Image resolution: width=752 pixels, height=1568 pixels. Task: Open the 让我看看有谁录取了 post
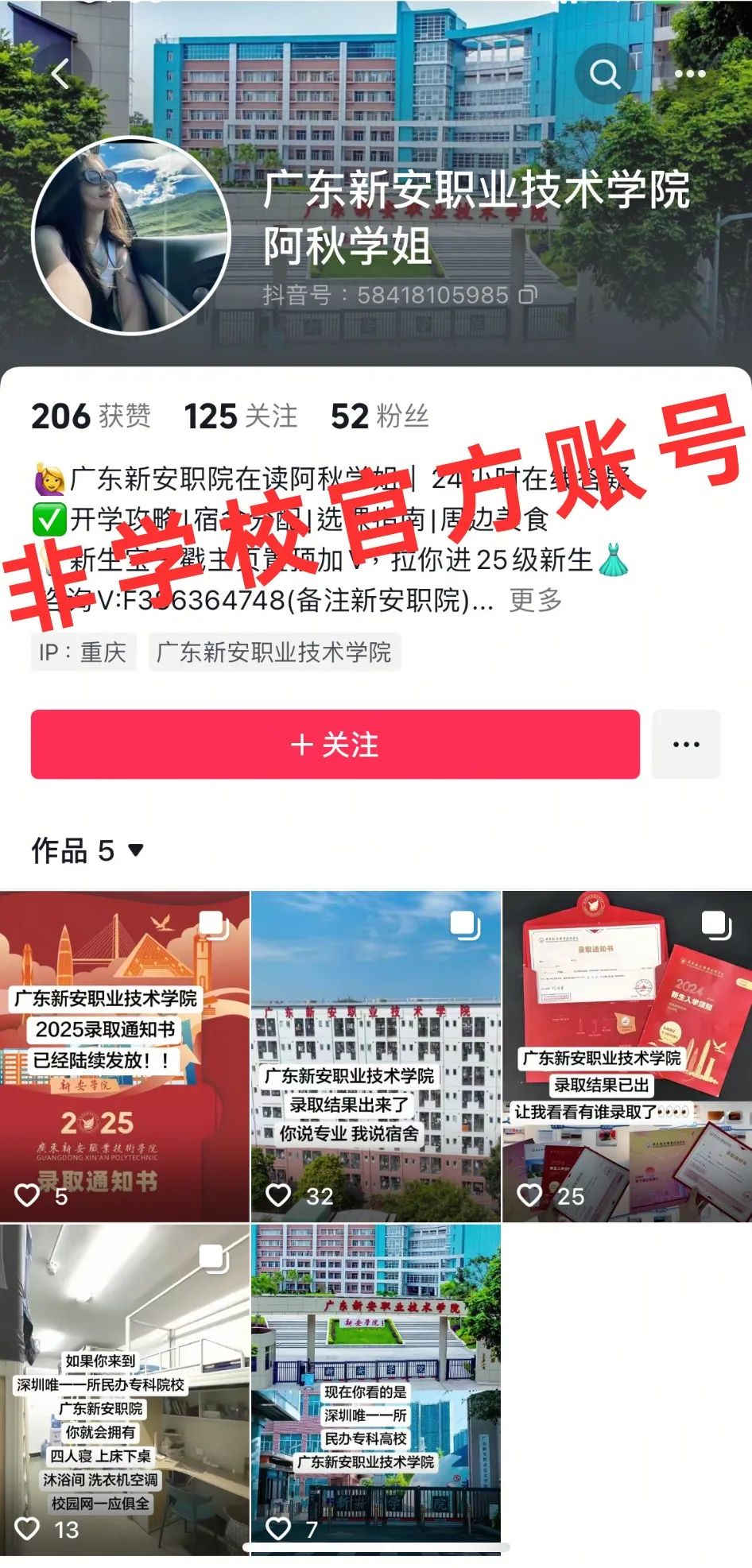[x=627, y=1056]
